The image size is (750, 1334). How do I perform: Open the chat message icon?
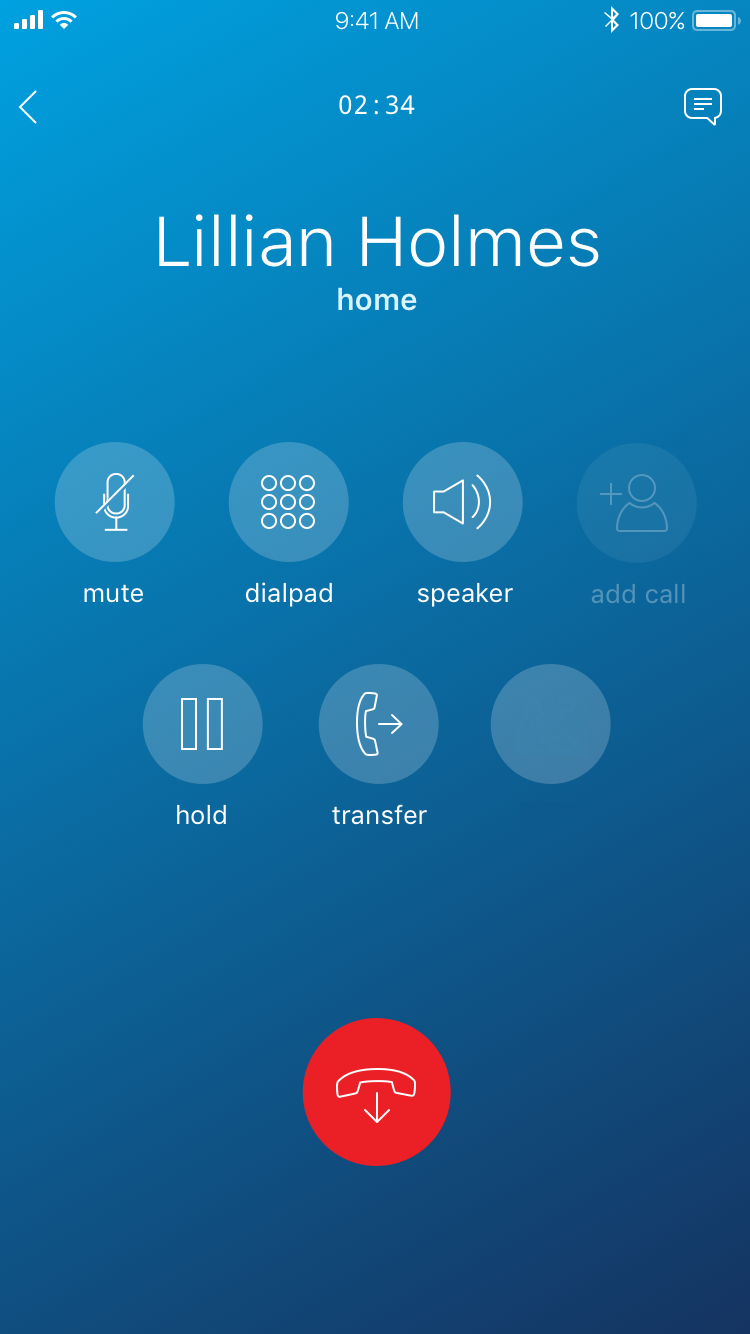(703, 106)
